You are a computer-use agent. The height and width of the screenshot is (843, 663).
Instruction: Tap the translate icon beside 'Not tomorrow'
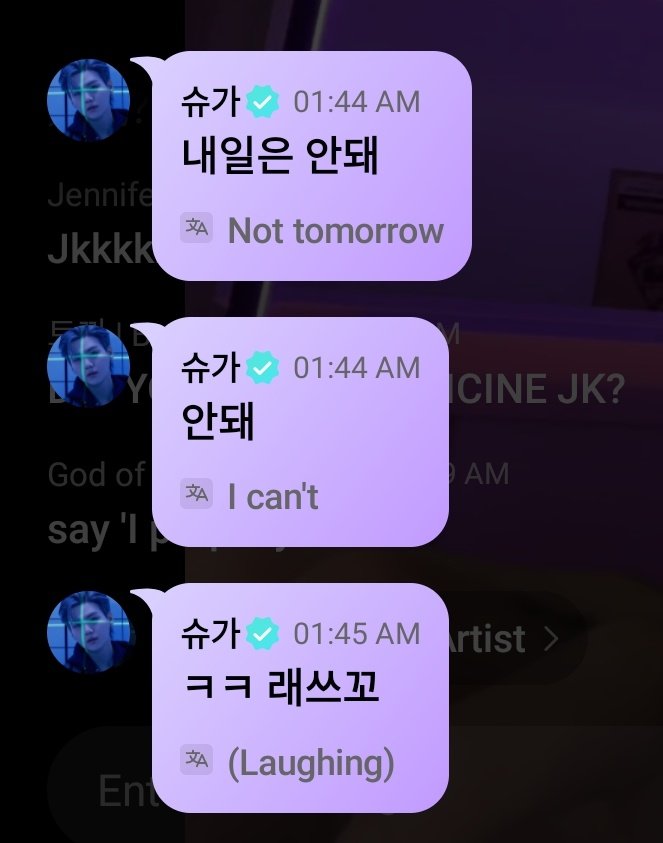tap(197, 229)
